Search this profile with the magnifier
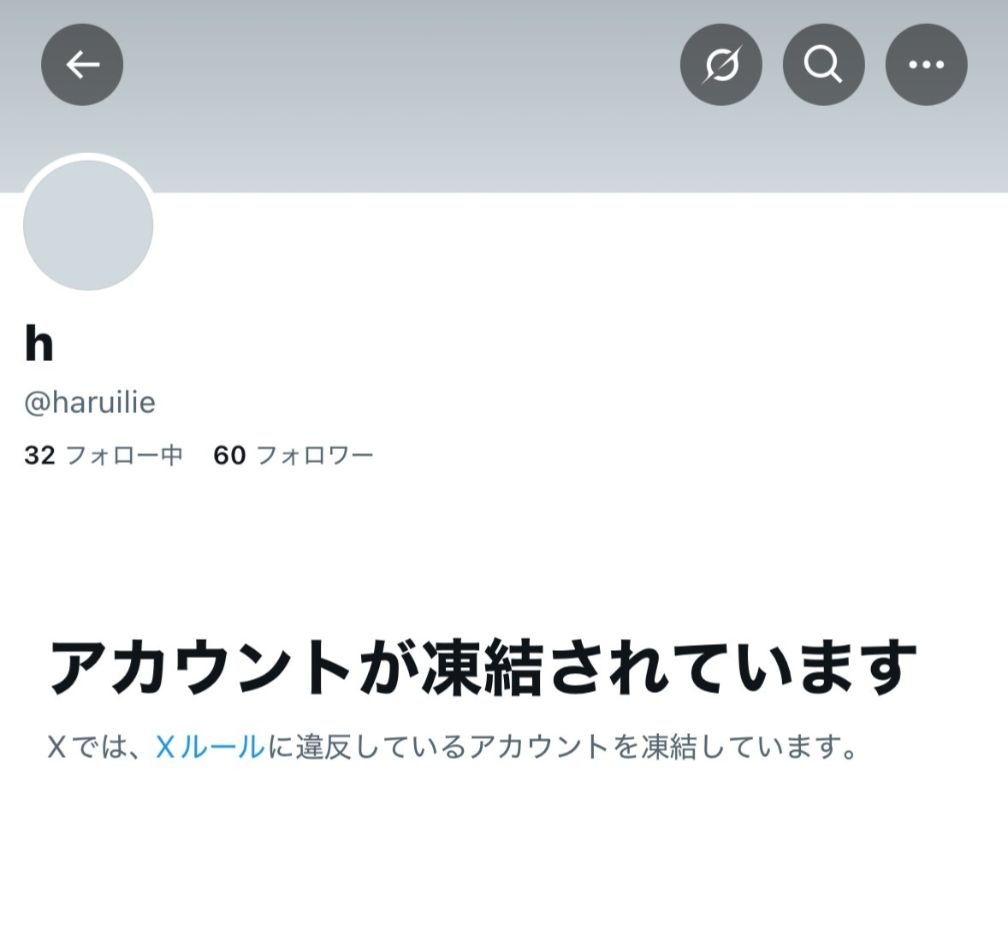The image size is (1008, 929). (823, 65)
